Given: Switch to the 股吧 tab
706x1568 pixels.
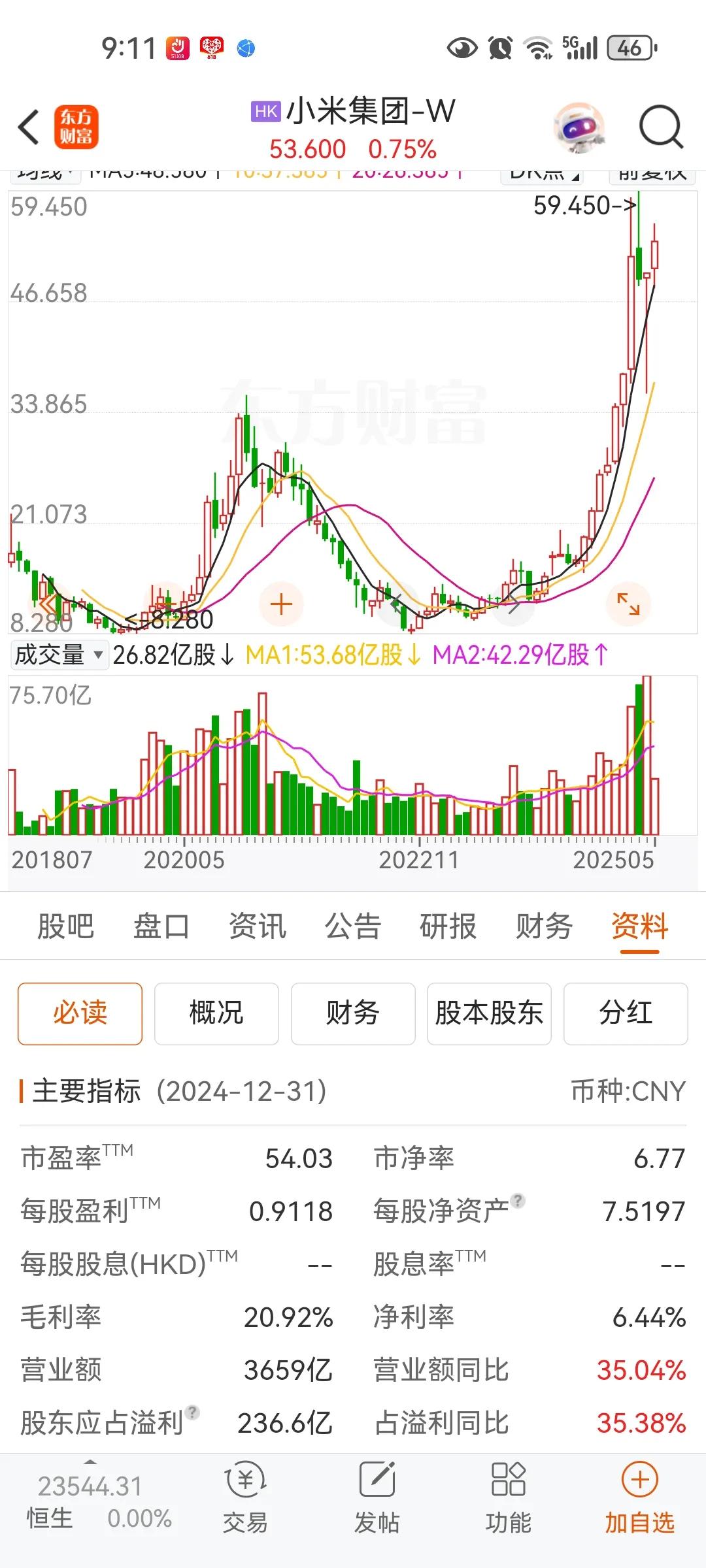Looking at the screenshot, I should [x=65, y=926].
